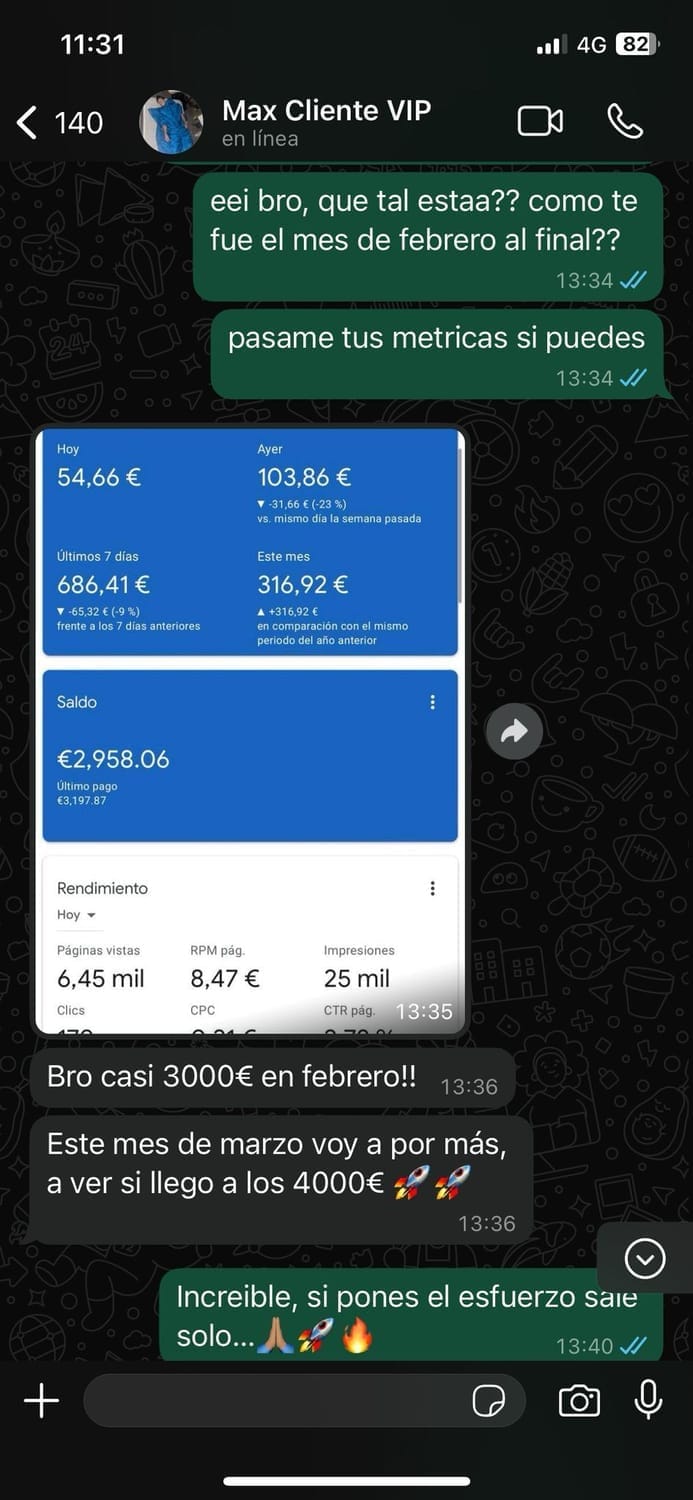
Task: Open the attachment plus menu
Action: click(41, 1401)
